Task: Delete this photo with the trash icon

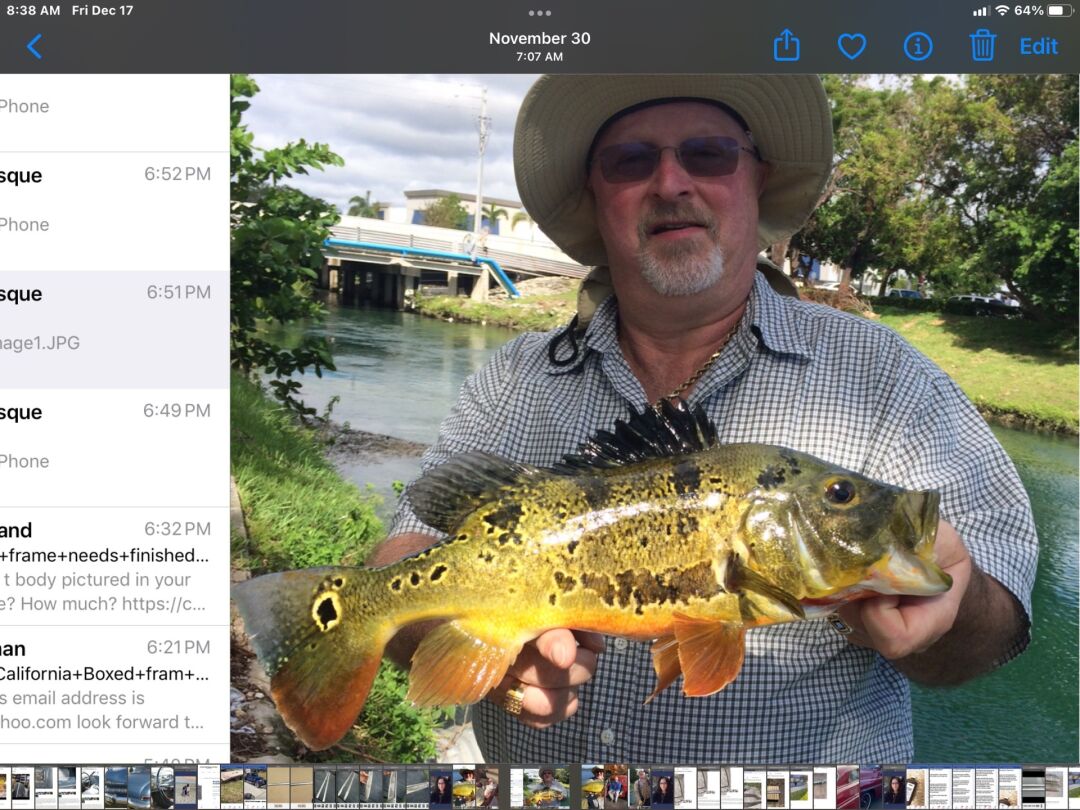Action: pyautogui.click(x=982, y=46)
